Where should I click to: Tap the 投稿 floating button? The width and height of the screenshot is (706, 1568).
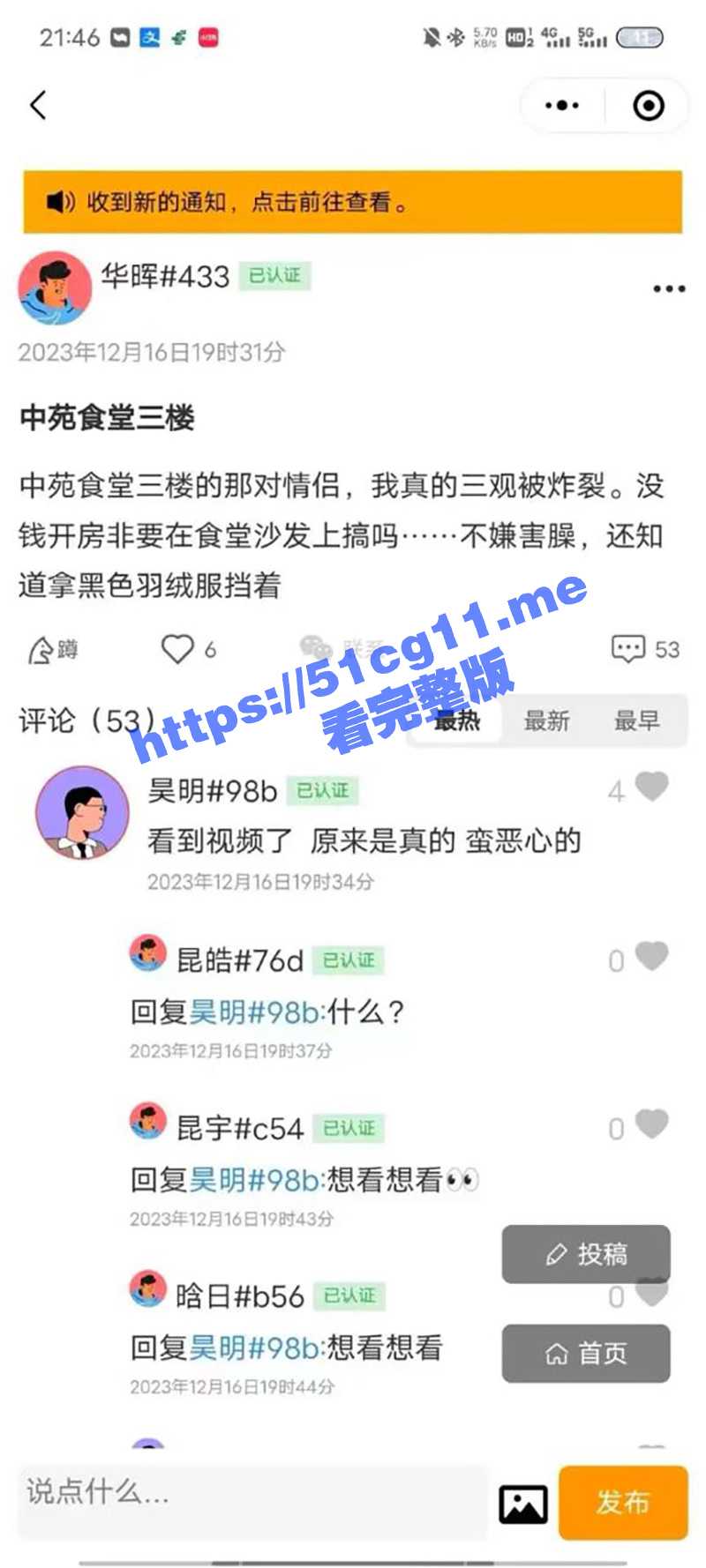pos(586,1253)
